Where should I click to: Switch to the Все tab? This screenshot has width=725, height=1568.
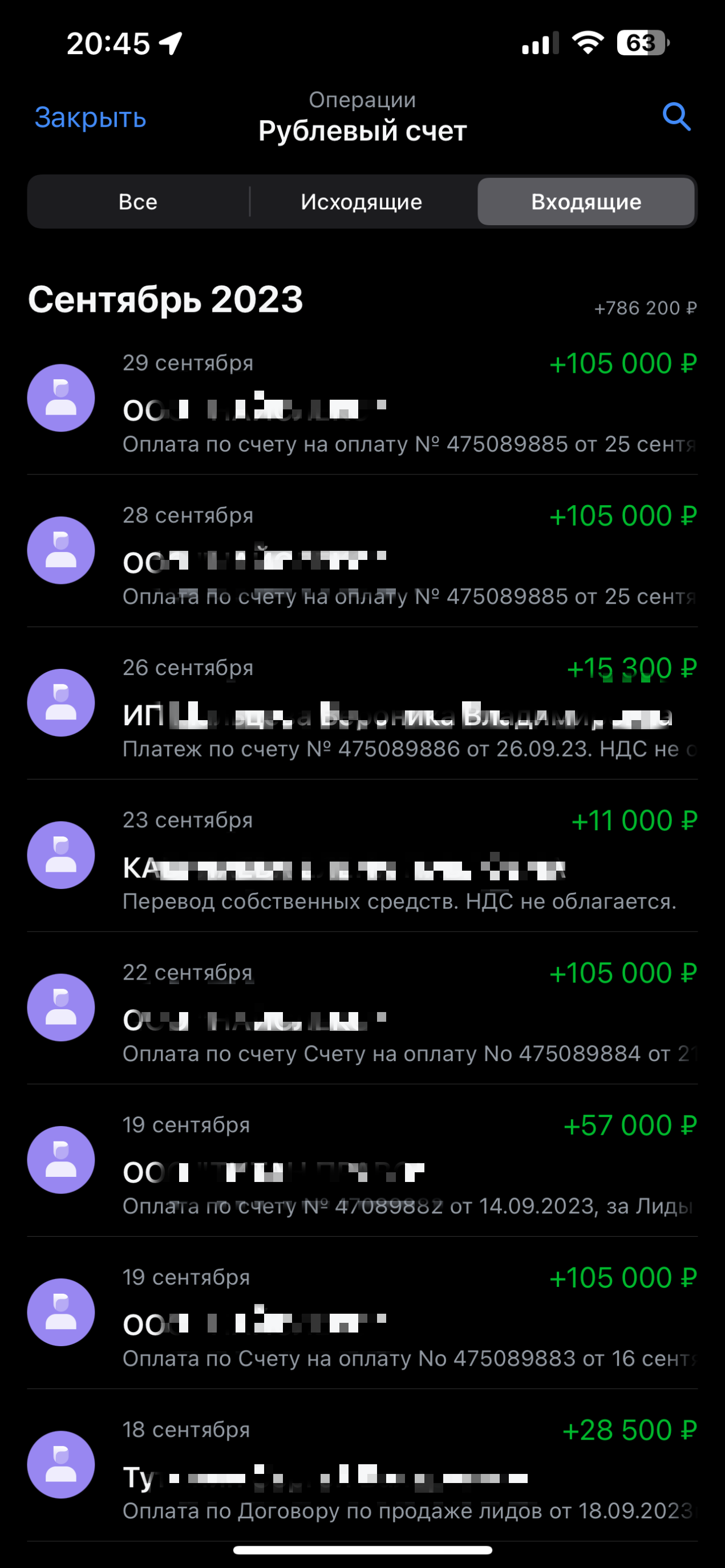[138, 201]
